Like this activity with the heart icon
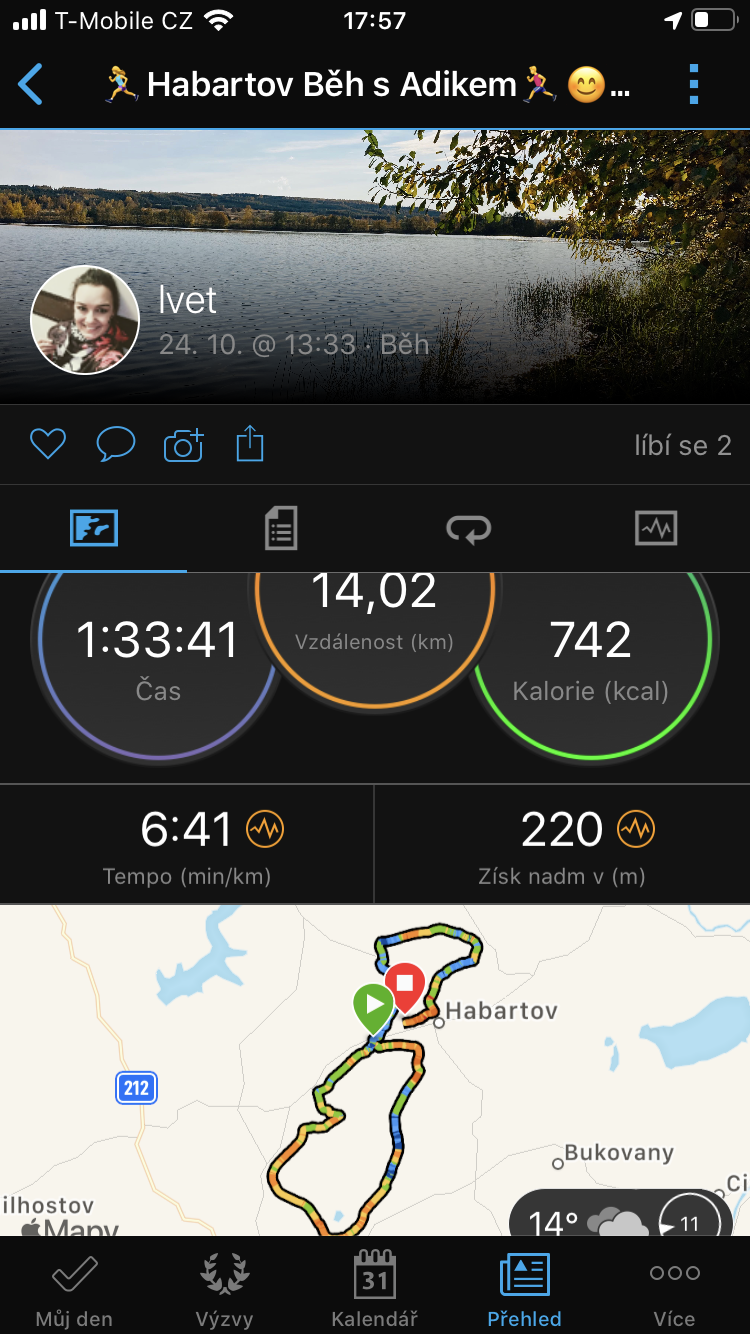750x1334 pixels. coord(47,444)
